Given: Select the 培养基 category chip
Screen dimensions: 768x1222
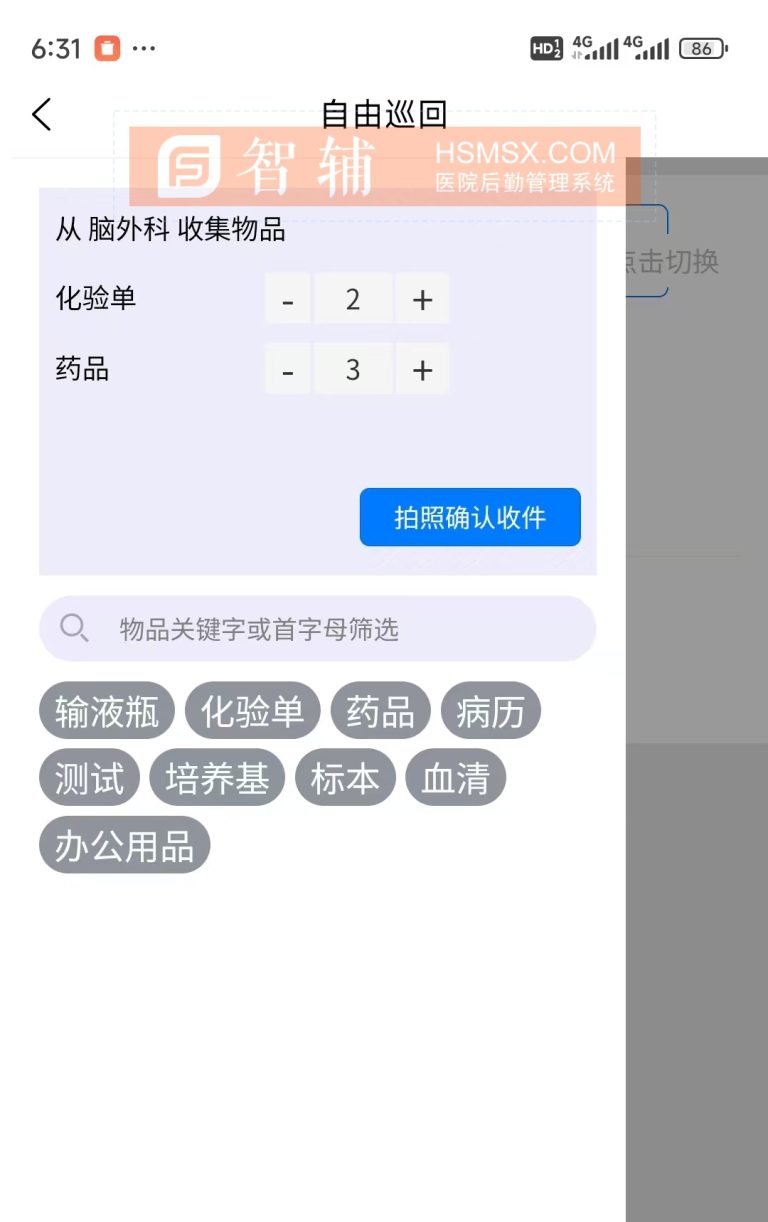Looking at the screenshot, I should click(218, 777).
